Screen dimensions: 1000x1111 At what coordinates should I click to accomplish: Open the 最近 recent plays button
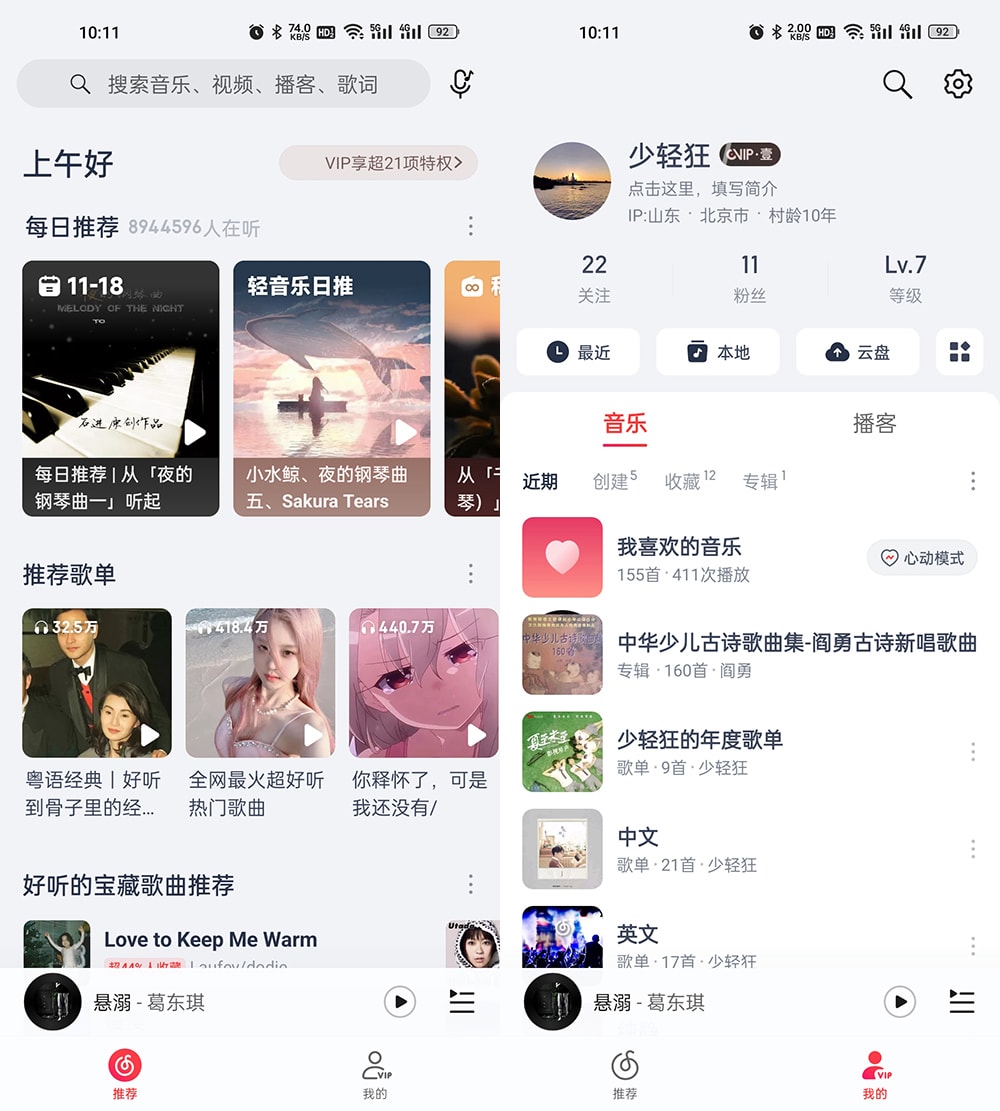pyautogui.click(x=578, y=352)
